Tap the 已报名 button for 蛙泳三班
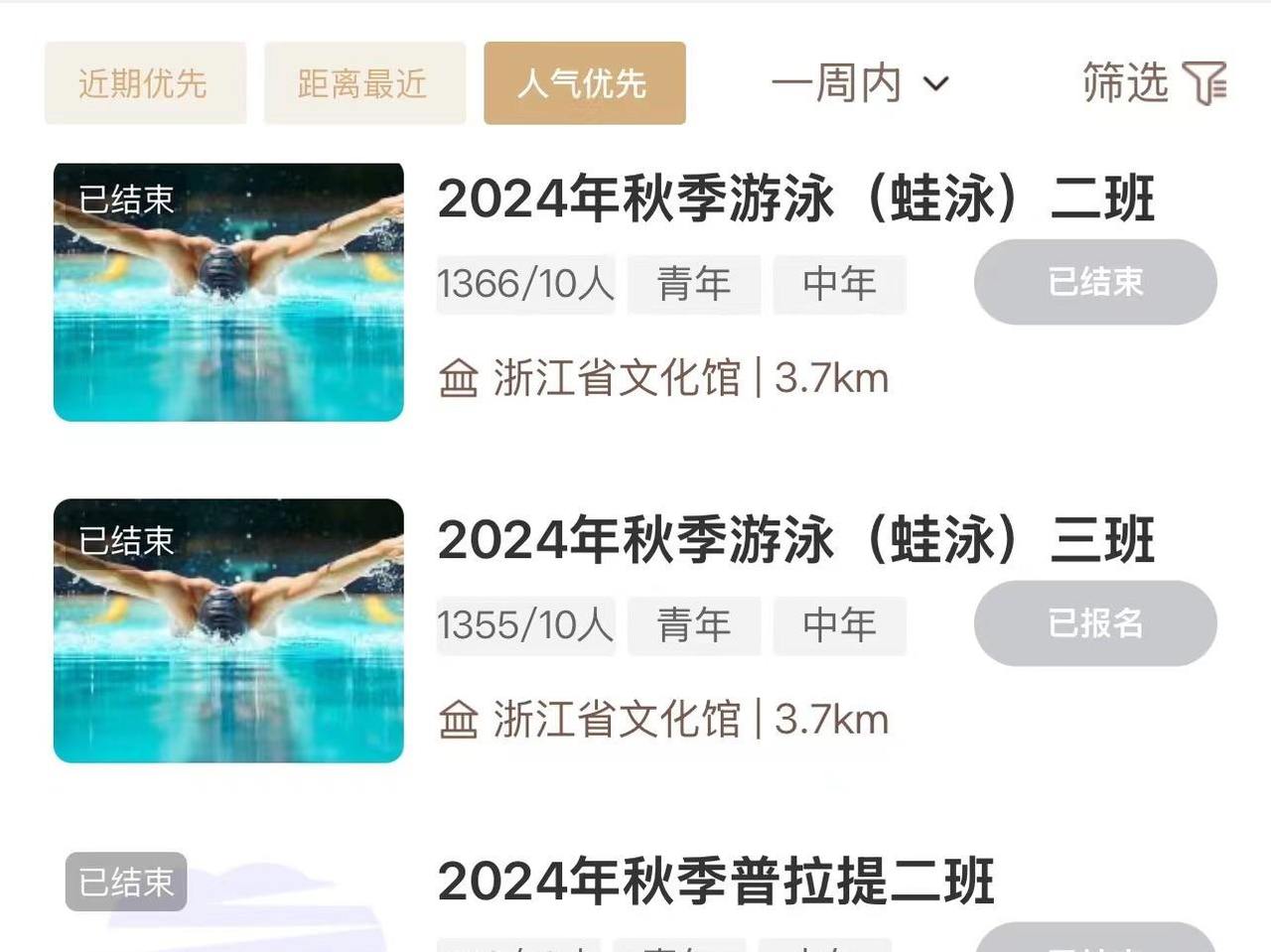This screenshot has height=952, width=1271. click(x=1094, y=623)
